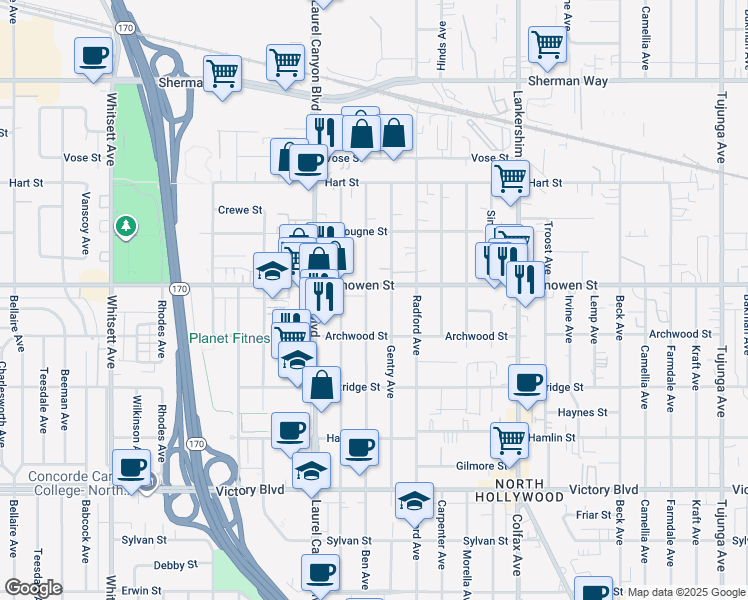Screen dimensions: 748x600
Task: Select the cart marker above Sherman Way label
Action: 547,43
